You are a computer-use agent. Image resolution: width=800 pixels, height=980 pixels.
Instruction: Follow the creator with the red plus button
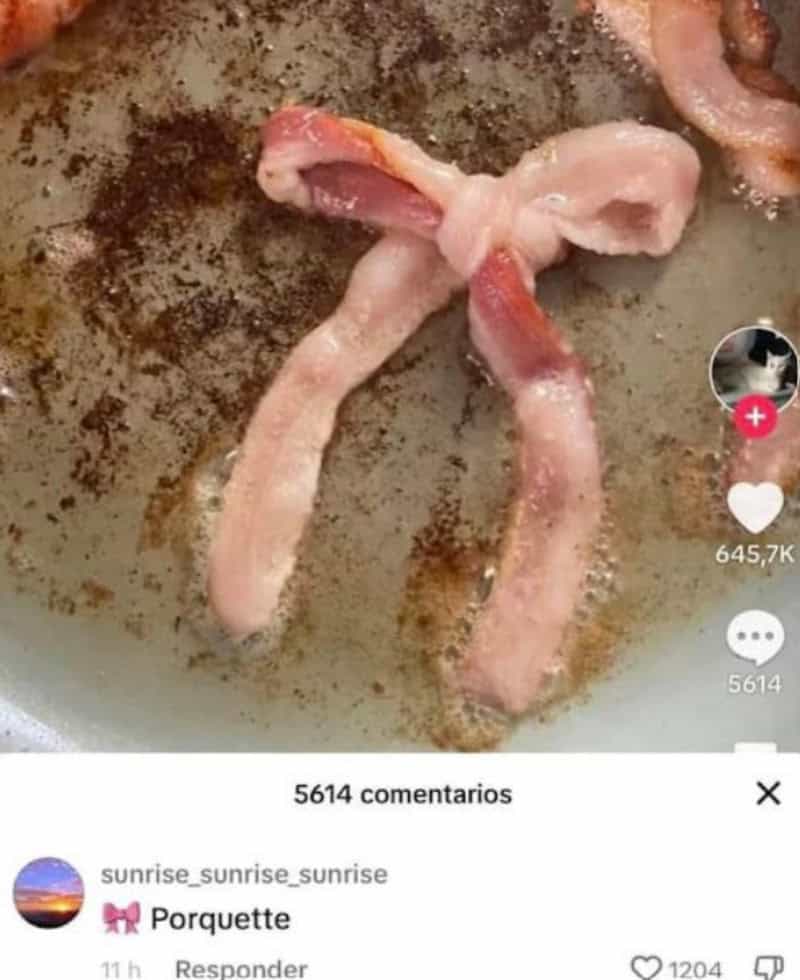755,419
